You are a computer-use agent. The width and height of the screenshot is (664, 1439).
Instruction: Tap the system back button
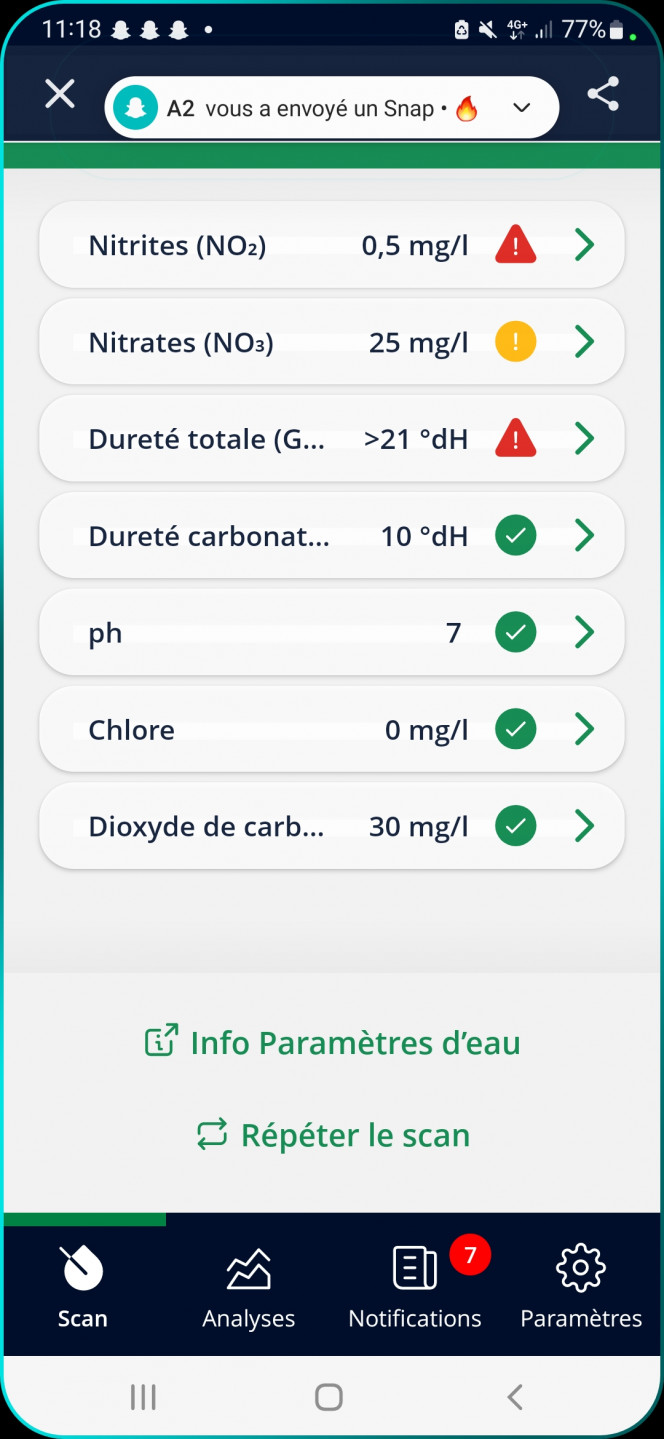515,1397
